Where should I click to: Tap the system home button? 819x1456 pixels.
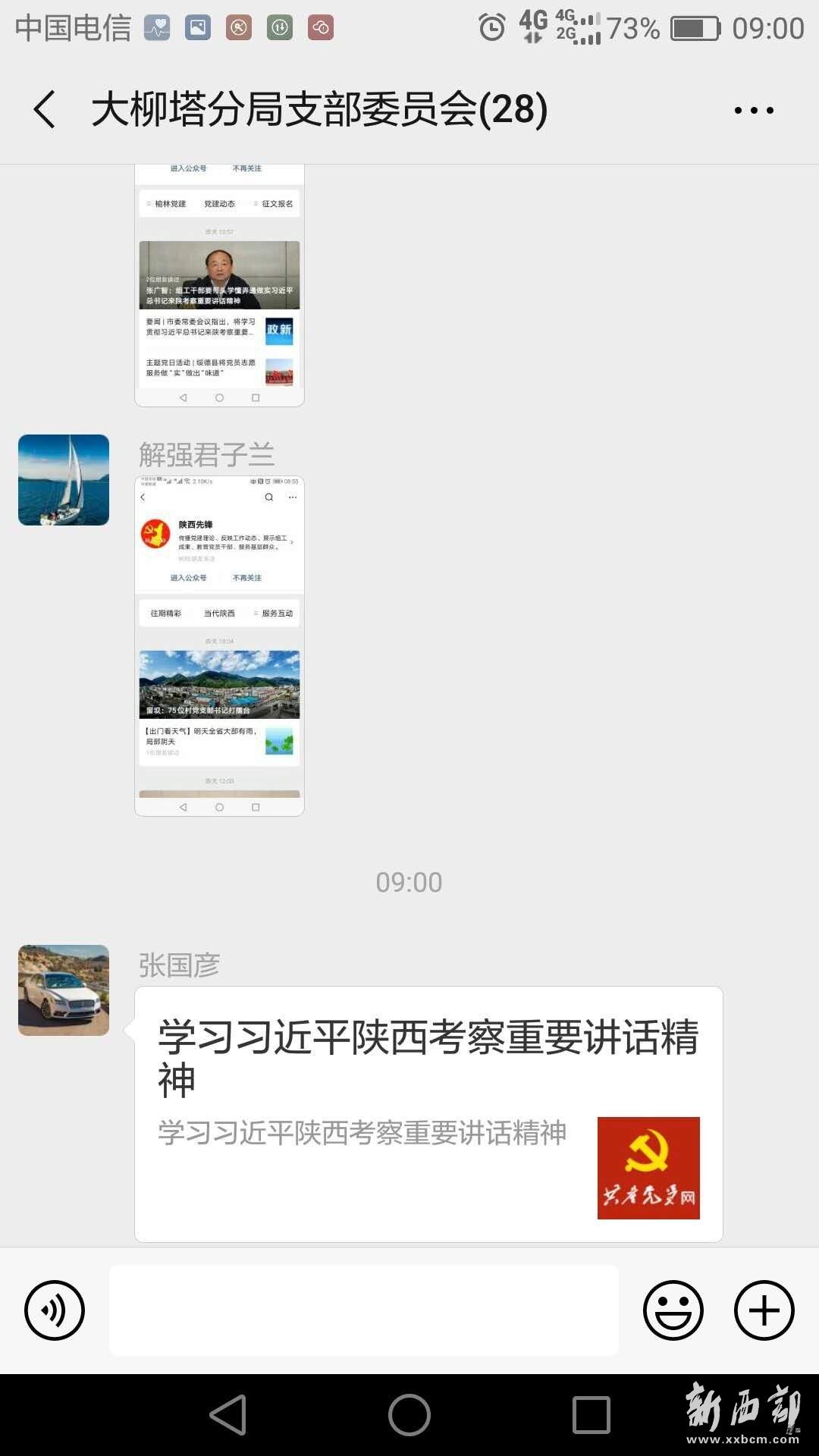tap(409, 1415)
